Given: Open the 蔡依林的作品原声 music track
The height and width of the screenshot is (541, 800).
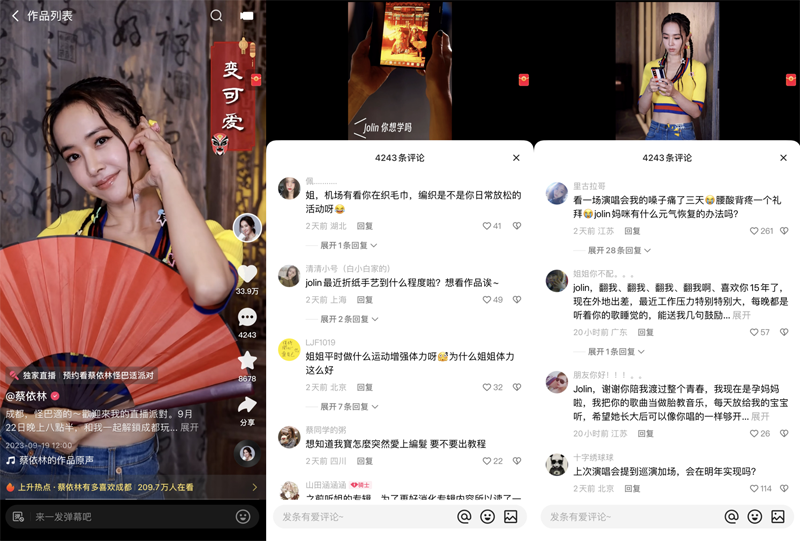Looking at the screenshot, I should point(57,460).
